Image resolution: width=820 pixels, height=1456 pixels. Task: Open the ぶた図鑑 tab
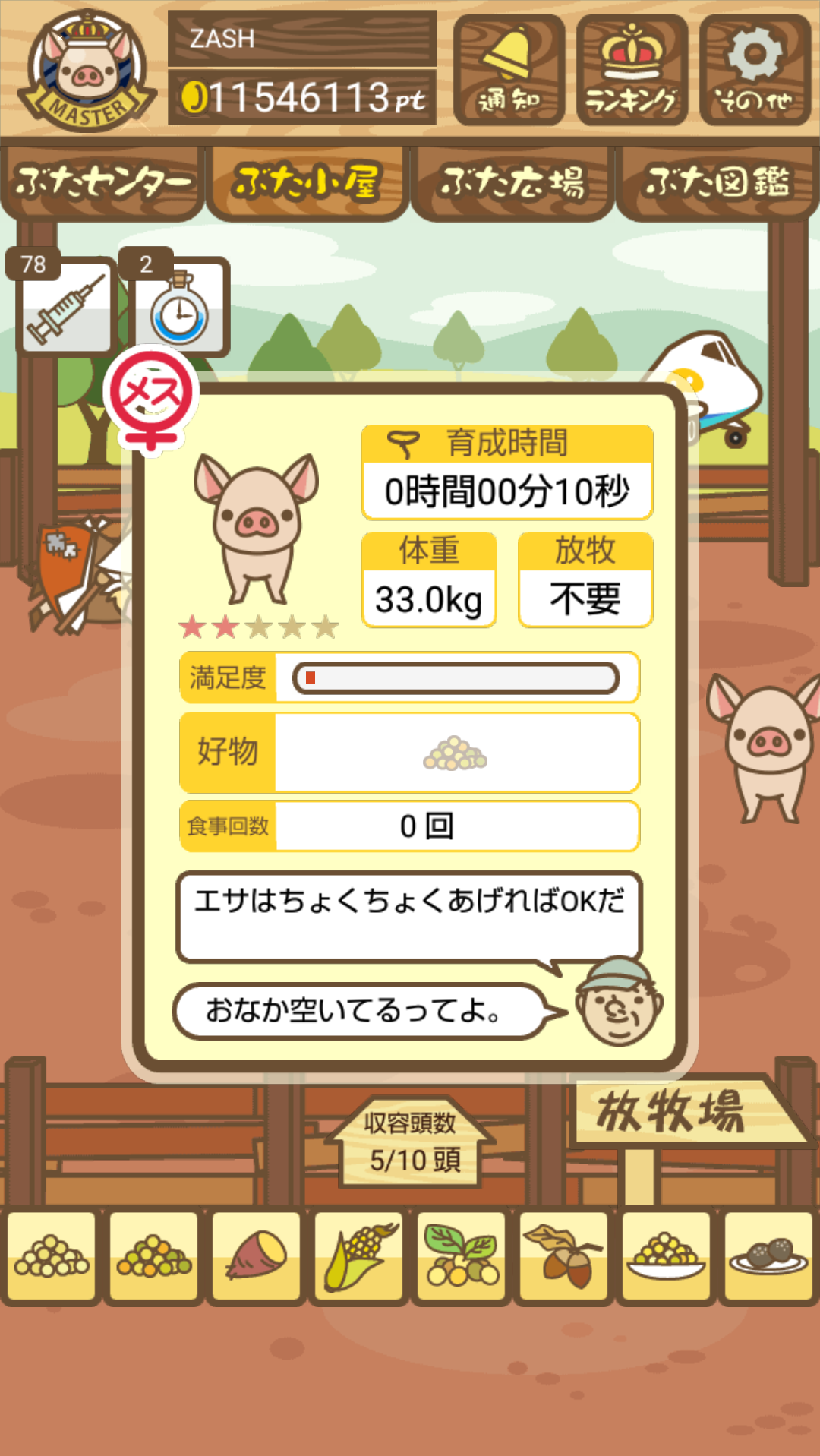pos(717,182)
